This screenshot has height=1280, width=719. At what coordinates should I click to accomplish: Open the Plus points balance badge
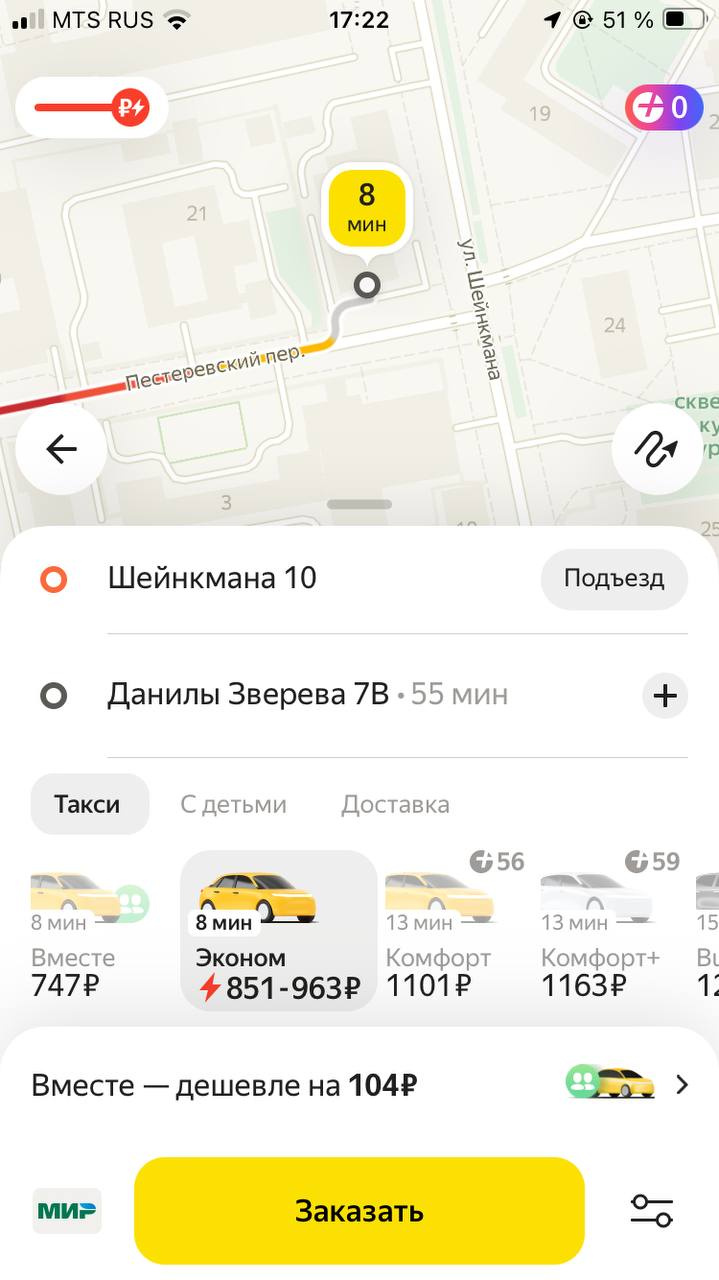664,107
